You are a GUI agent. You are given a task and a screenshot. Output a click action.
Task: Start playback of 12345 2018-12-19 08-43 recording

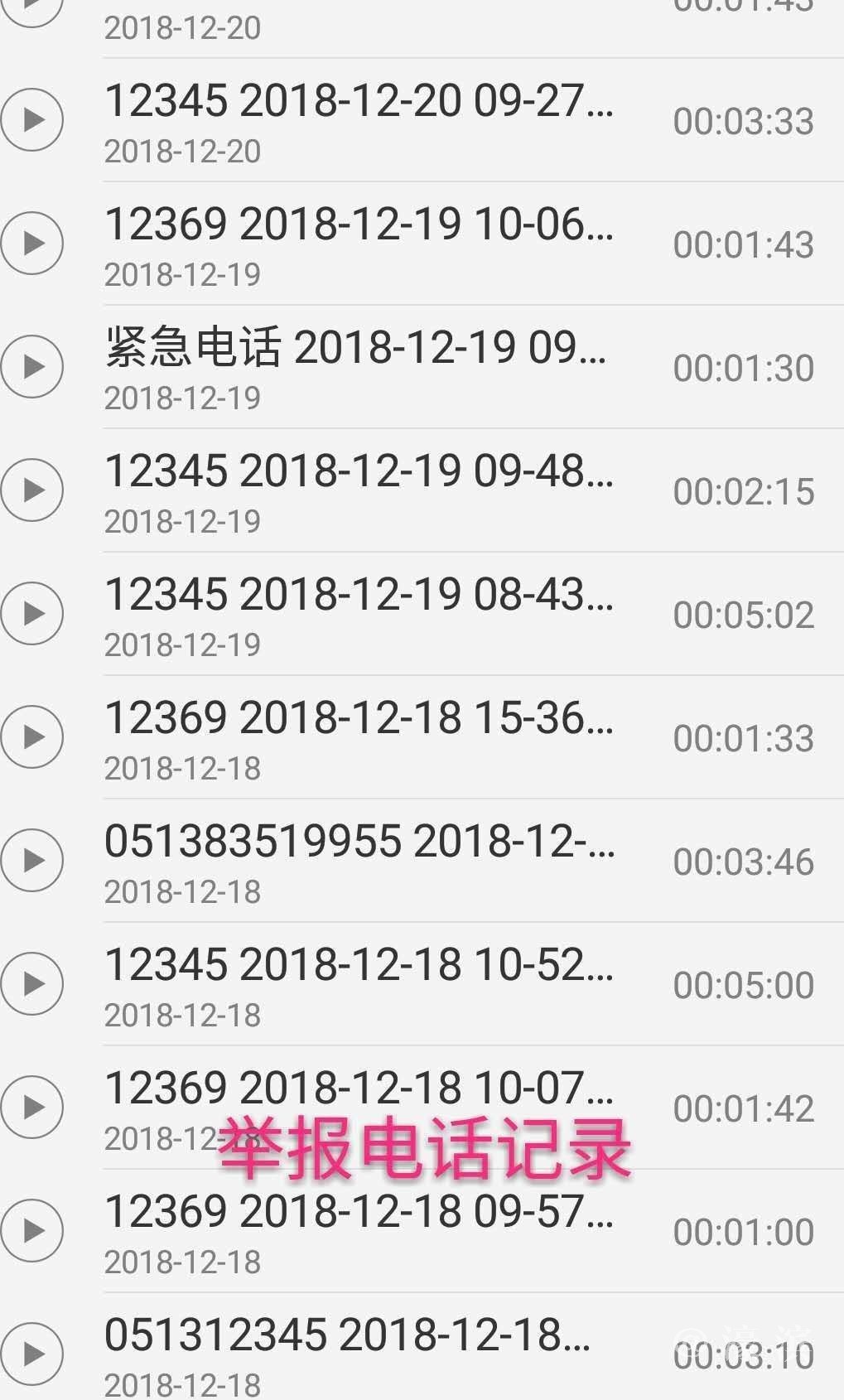(31, 614)
